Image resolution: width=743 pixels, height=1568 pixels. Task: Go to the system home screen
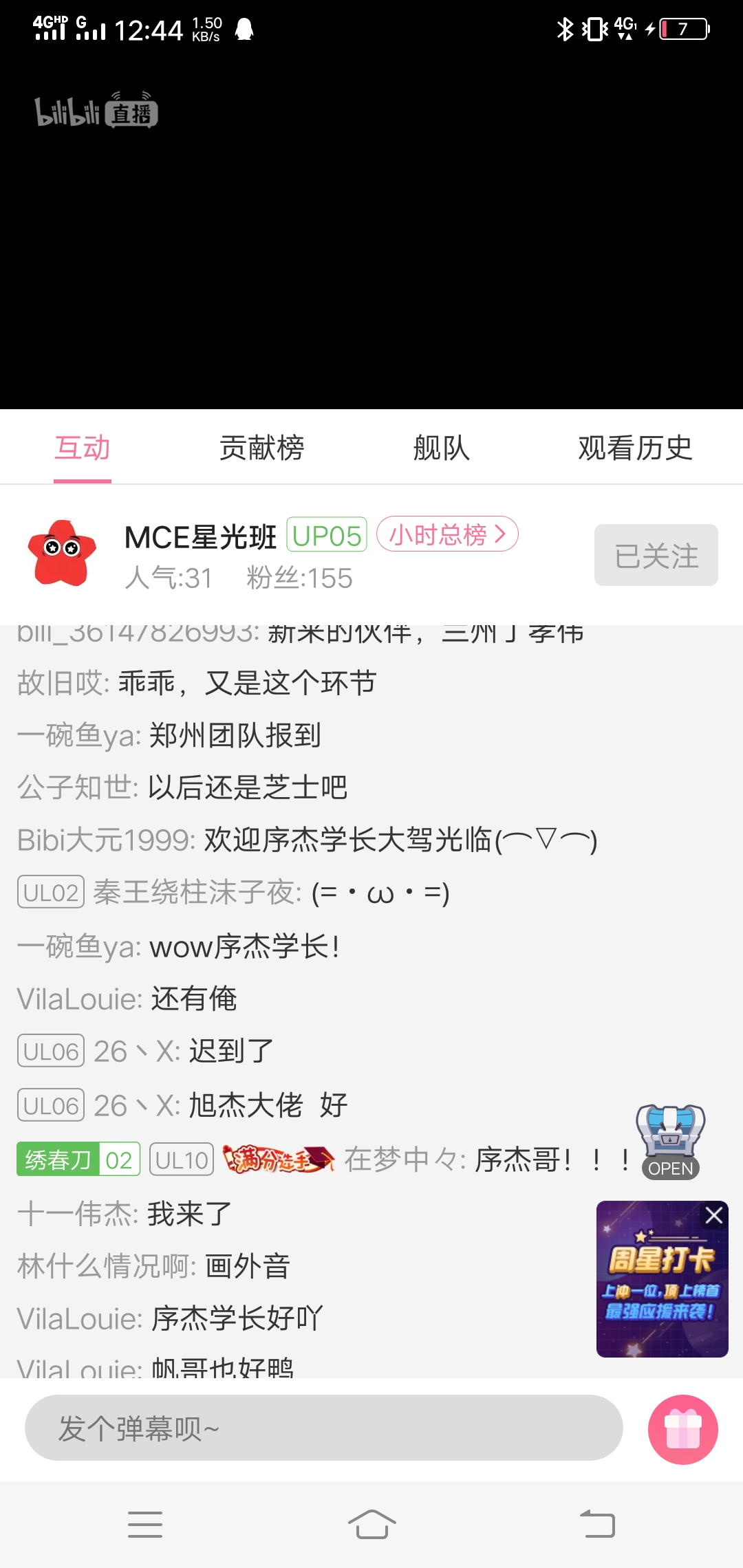[371, 1524]
